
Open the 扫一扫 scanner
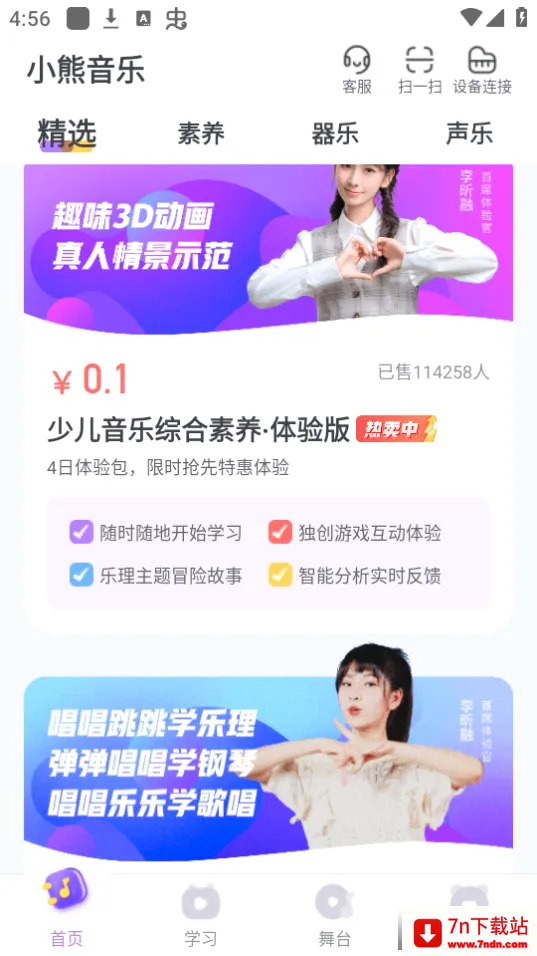click(x=420, y=70)
